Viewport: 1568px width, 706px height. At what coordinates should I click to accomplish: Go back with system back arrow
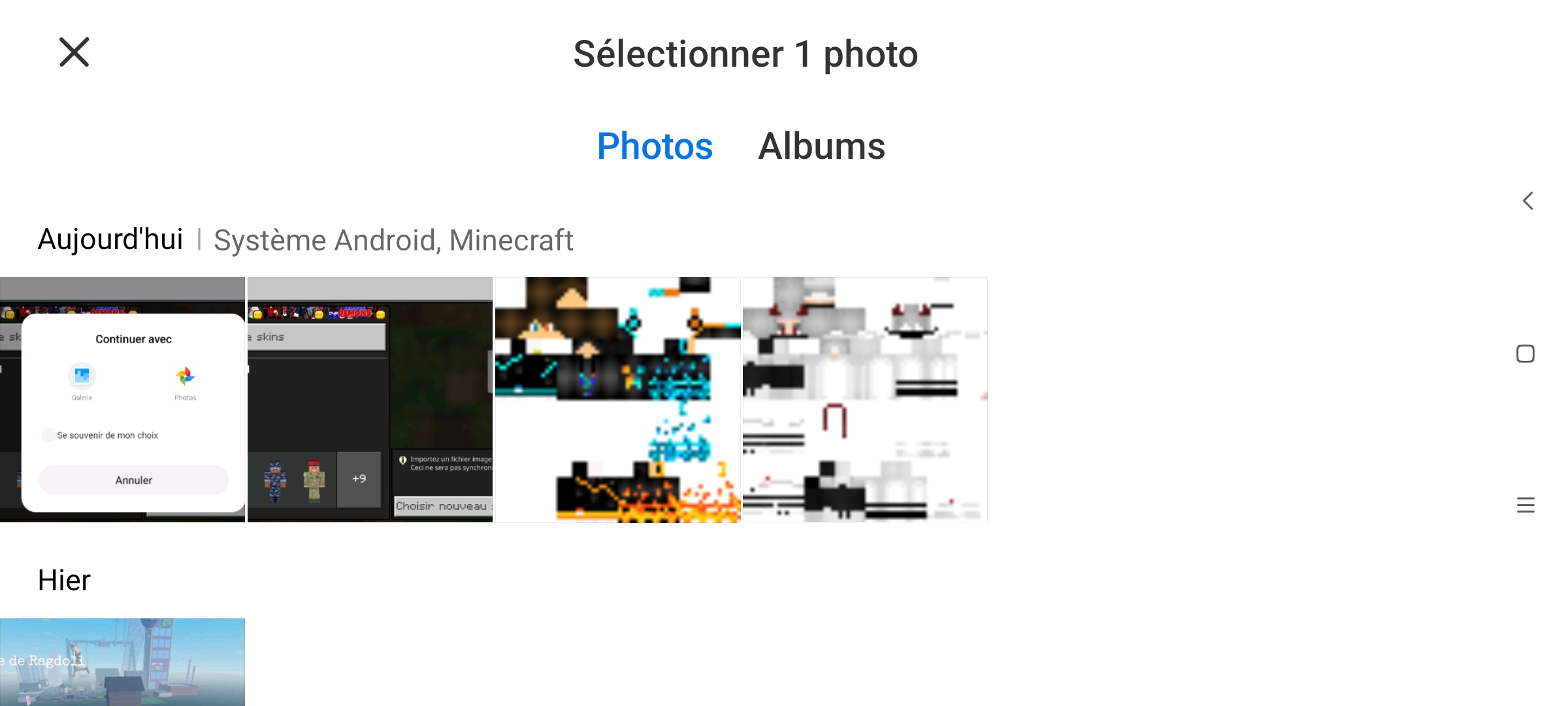[1527, 201]
